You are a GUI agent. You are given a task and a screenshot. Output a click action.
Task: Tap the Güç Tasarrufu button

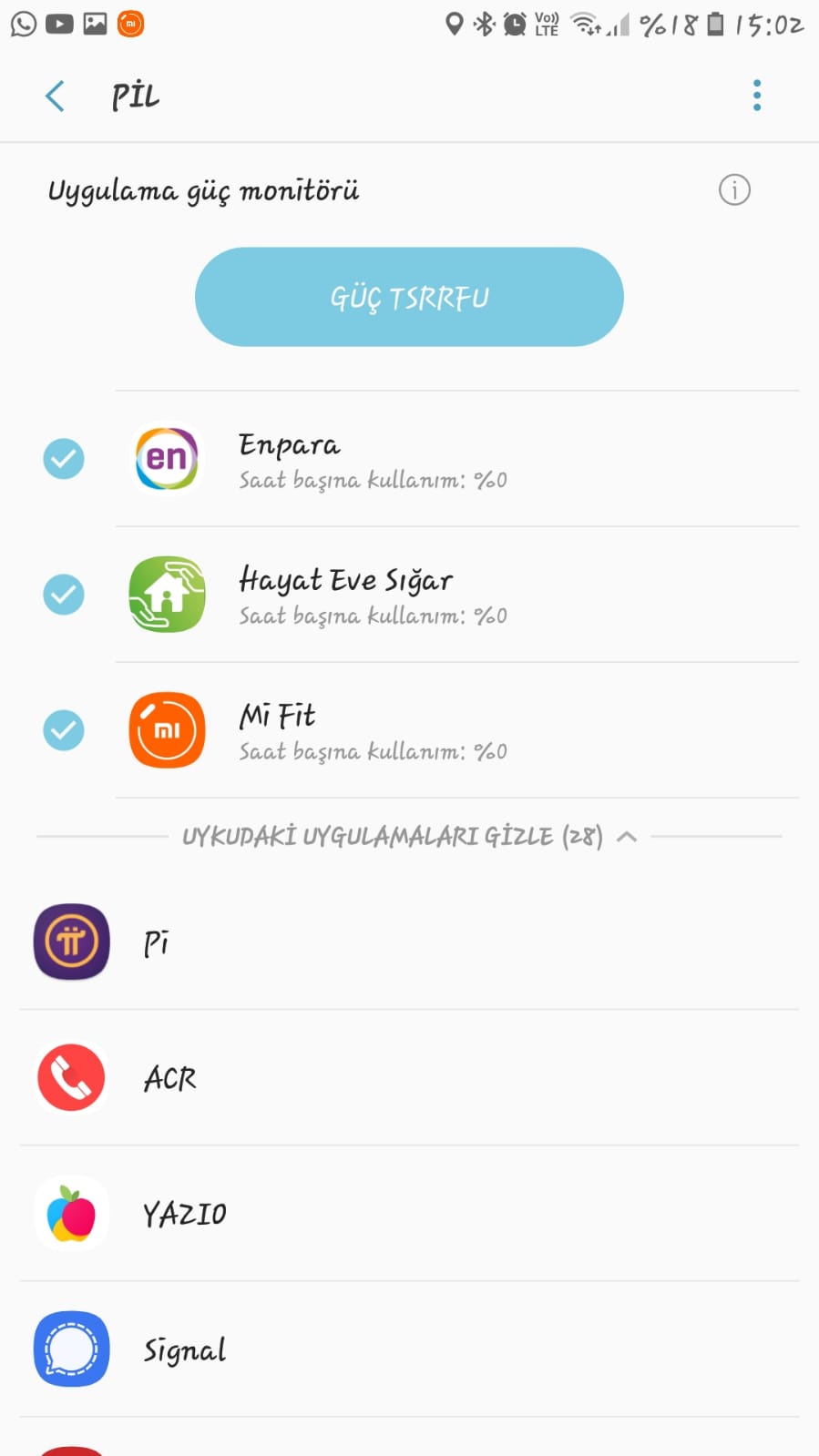tap(409, 297)
